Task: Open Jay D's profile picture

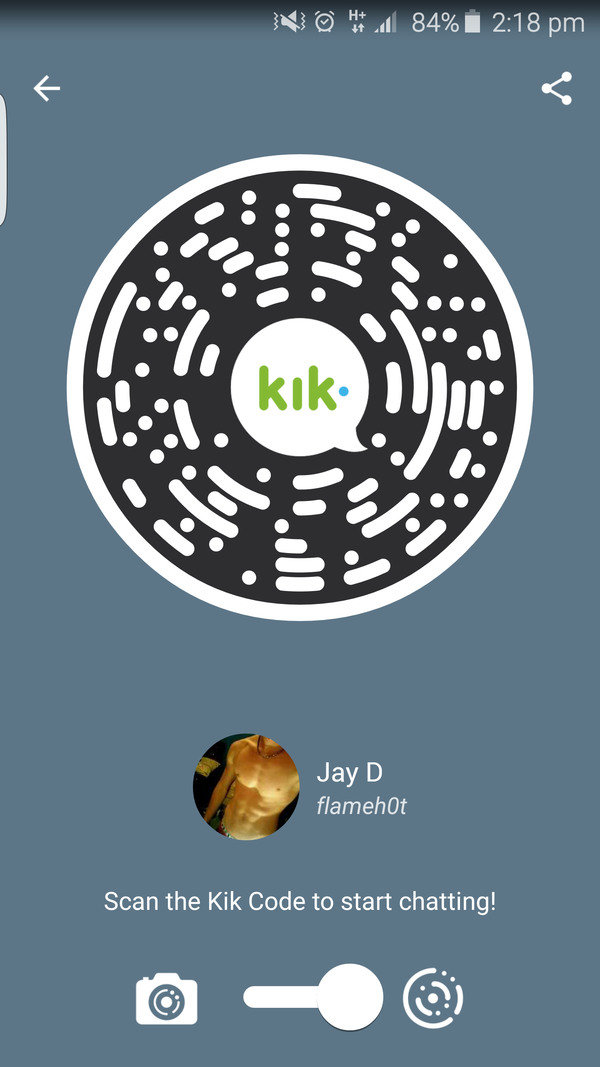Action: click(x=246, y=787)
